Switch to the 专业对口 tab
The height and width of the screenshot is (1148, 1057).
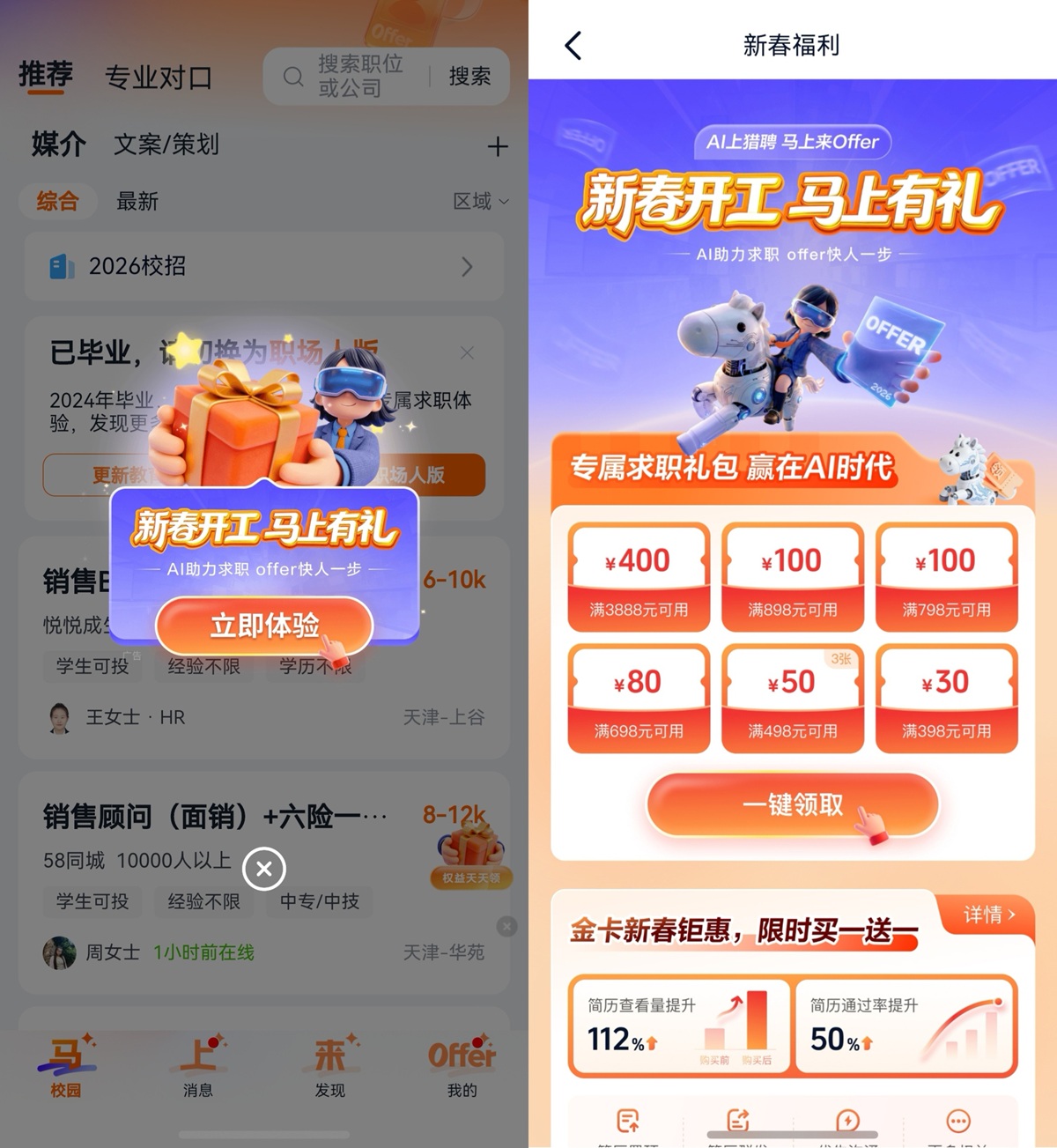point(159,78)
